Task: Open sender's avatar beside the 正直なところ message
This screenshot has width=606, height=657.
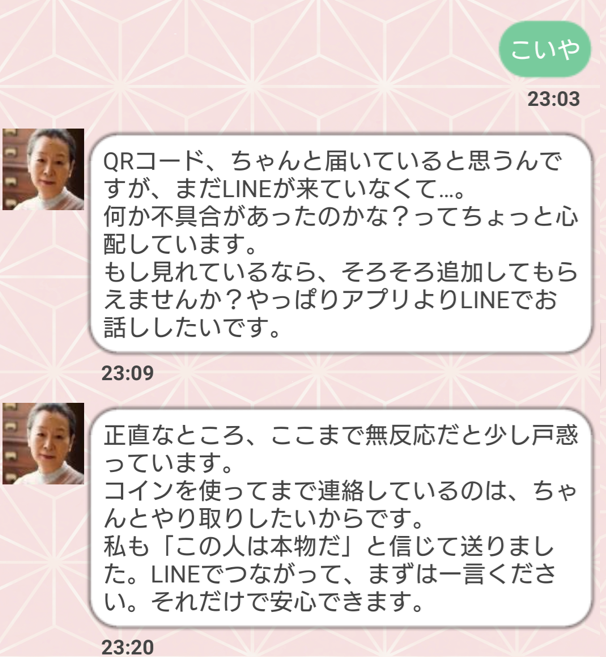Action: tap(42, 444)
